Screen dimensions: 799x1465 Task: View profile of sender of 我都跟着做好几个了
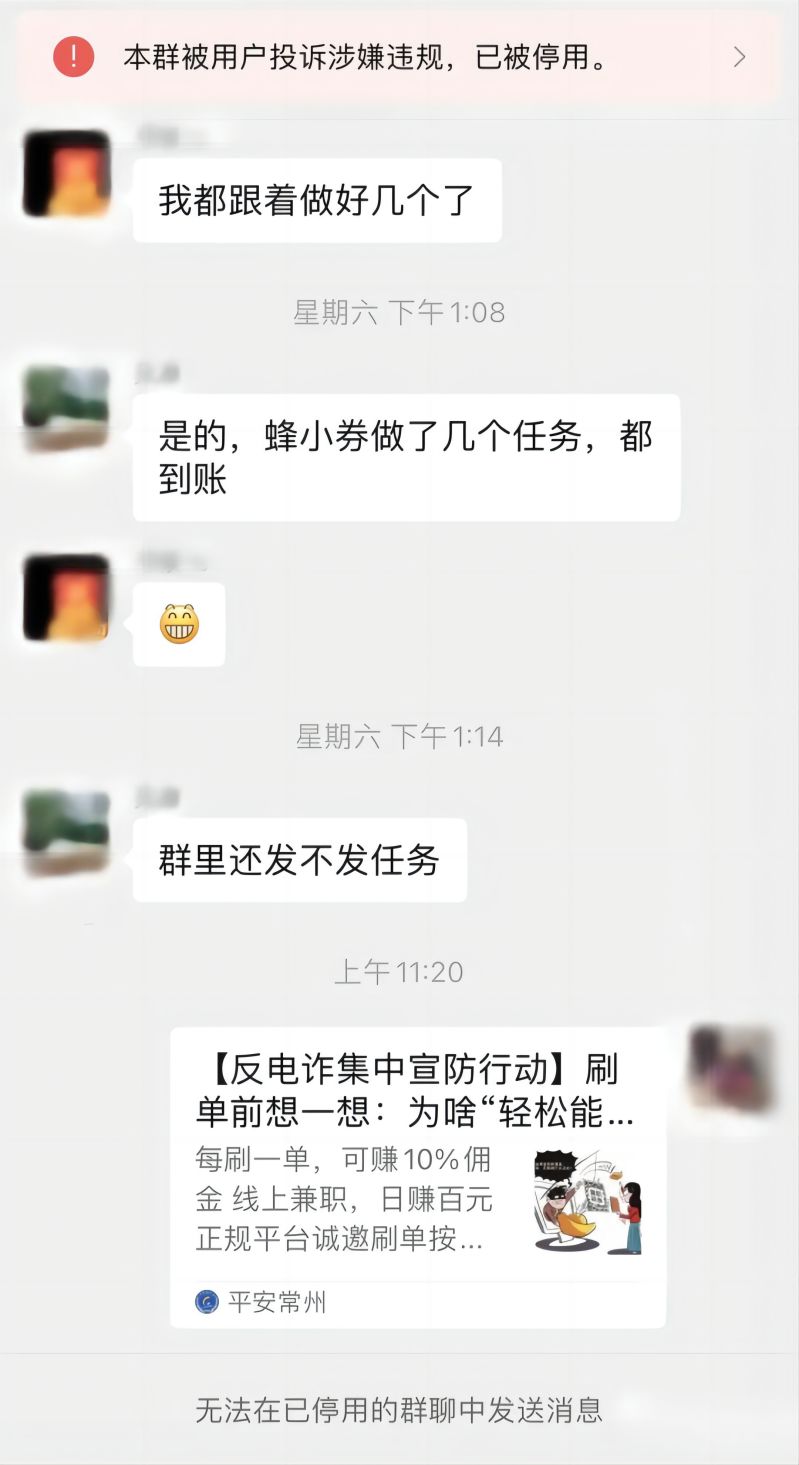pos(66,174)
